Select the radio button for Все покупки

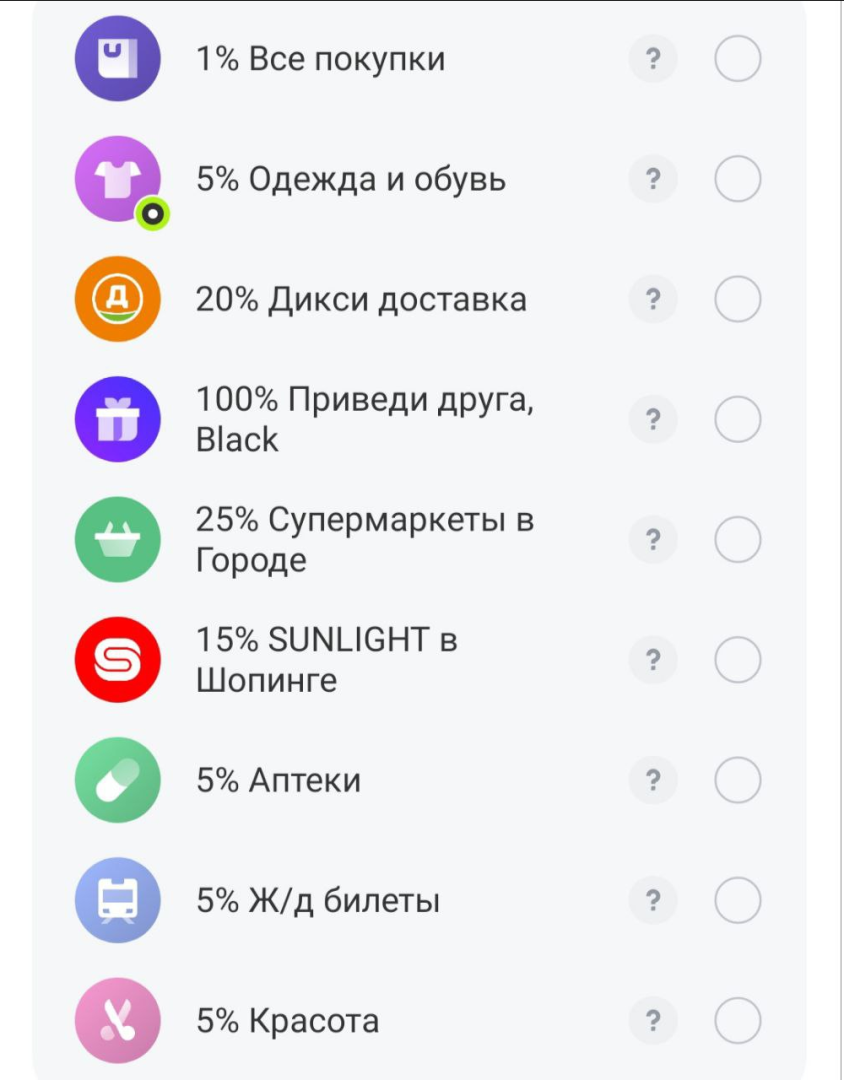(x=737, y=58)
